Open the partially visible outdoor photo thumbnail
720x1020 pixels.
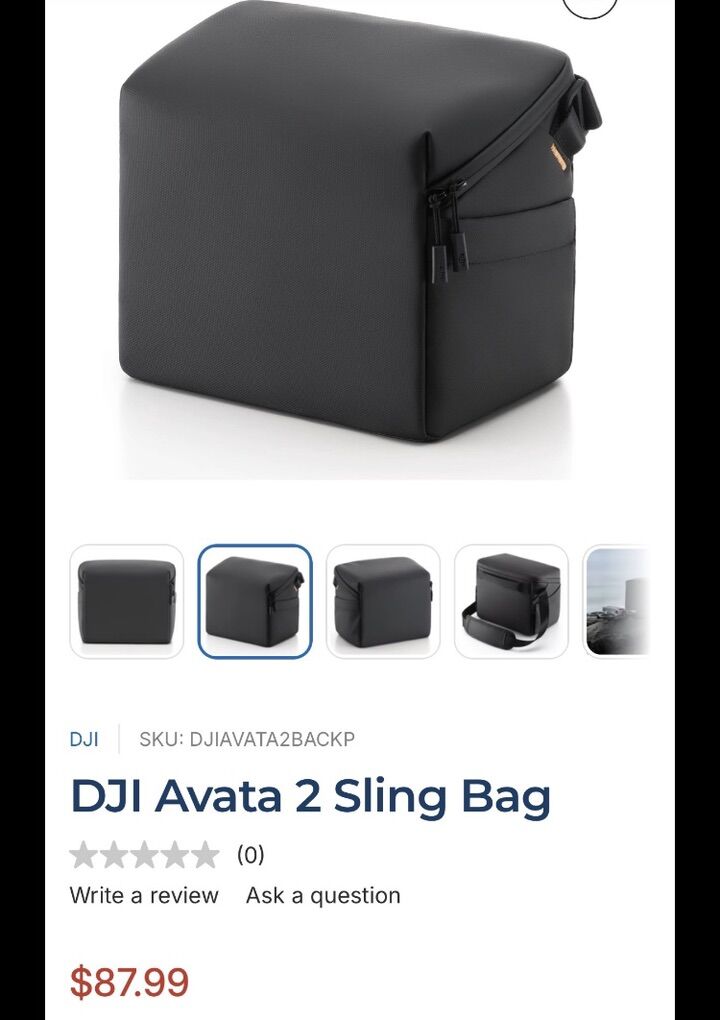click(x=617, y=601)
